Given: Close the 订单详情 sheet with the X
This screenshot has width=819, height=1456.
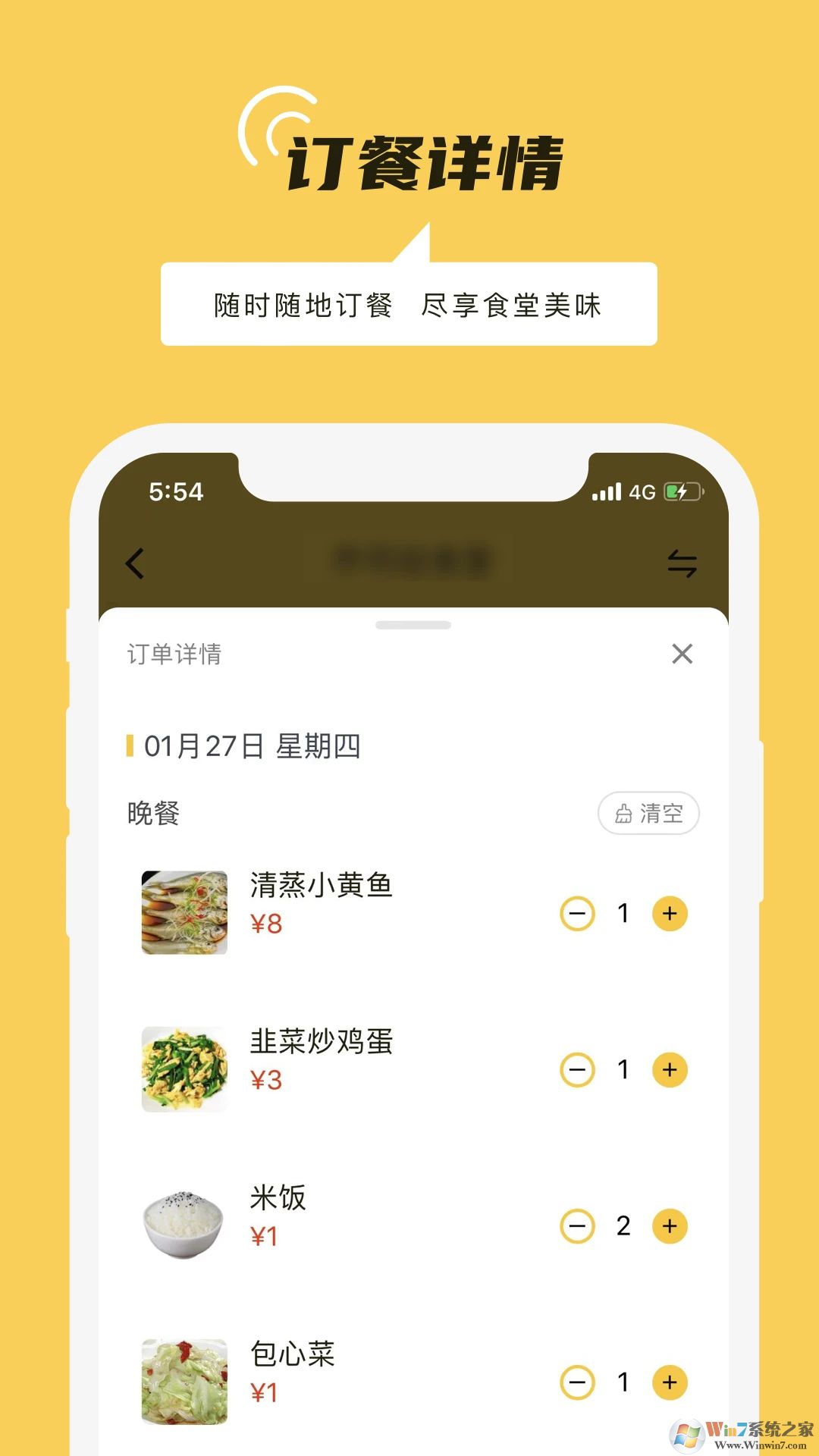Looking at the screenshot, I should [x=682, y=653].
